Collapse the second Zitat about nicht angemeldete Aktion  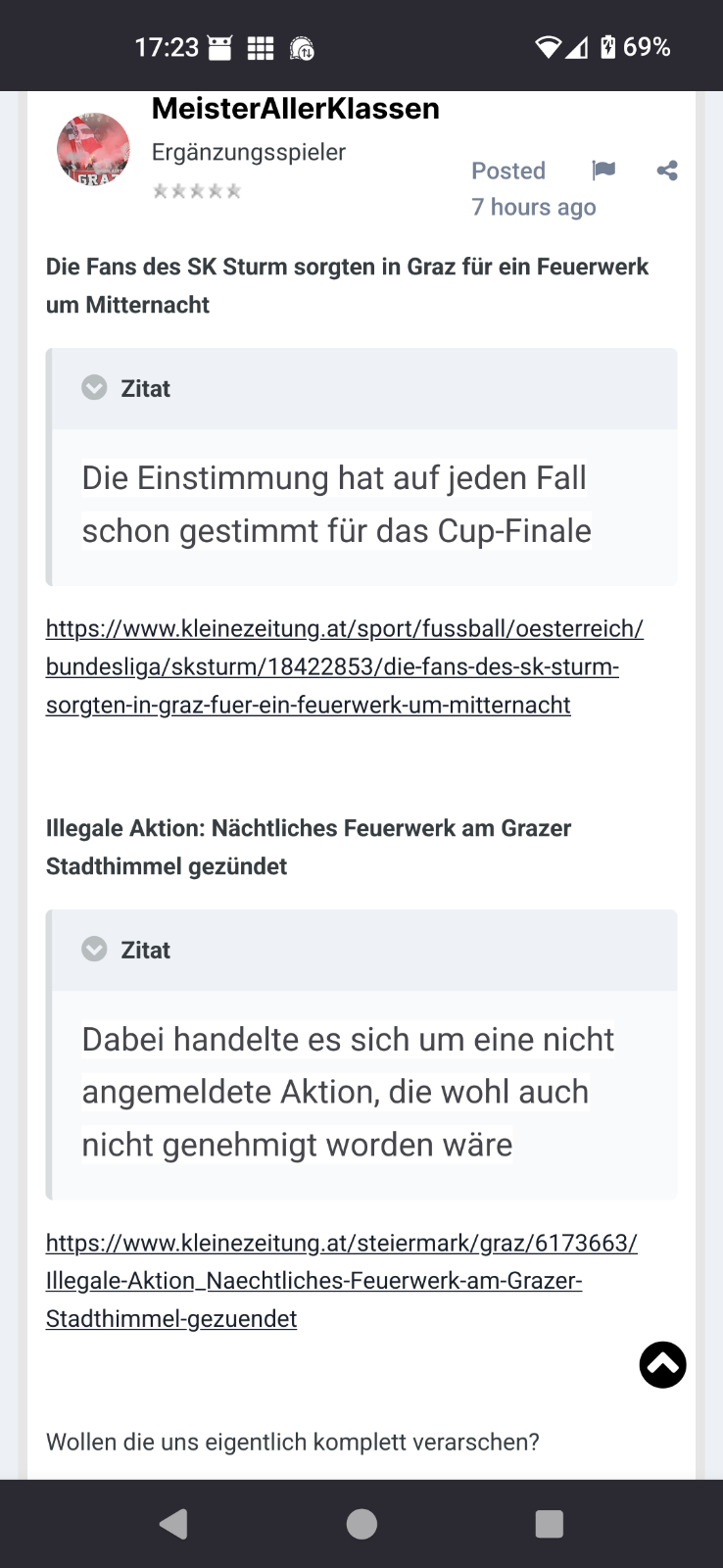click(94, 950)
